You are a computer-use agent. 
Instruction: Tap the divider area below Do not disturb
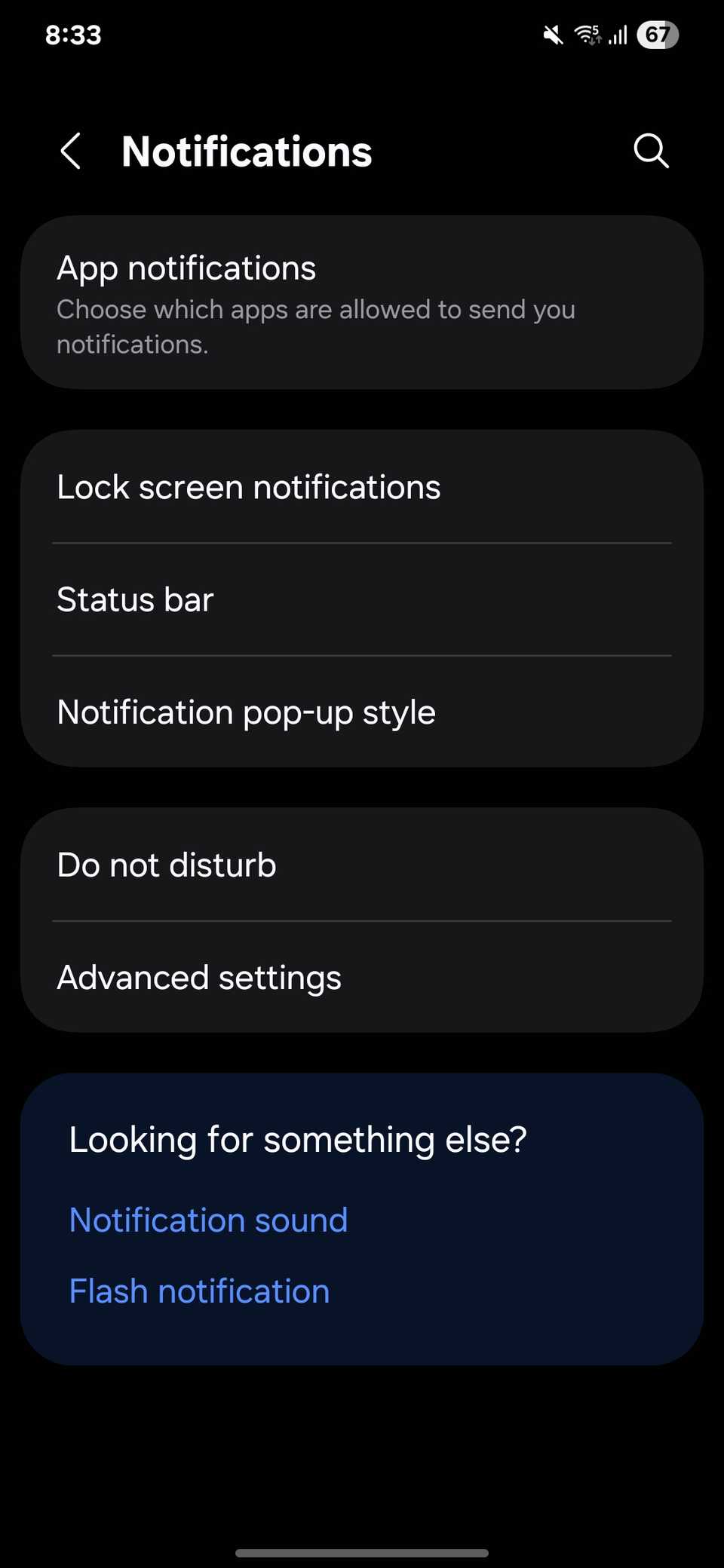(362, 920)
